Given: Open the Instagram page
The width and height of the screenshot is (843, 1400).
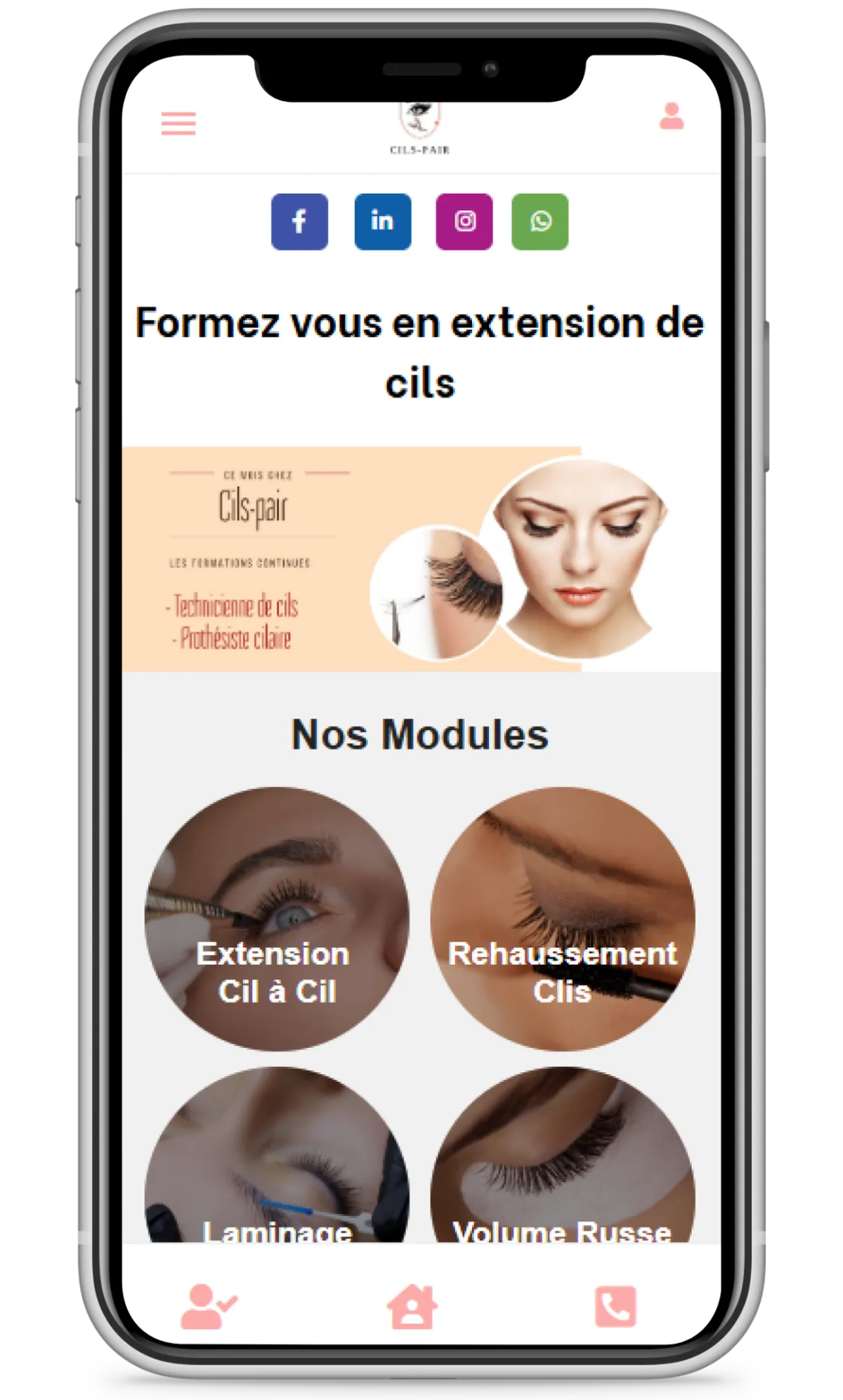Looking at the screenshot, I should click(x=464, y=221).
